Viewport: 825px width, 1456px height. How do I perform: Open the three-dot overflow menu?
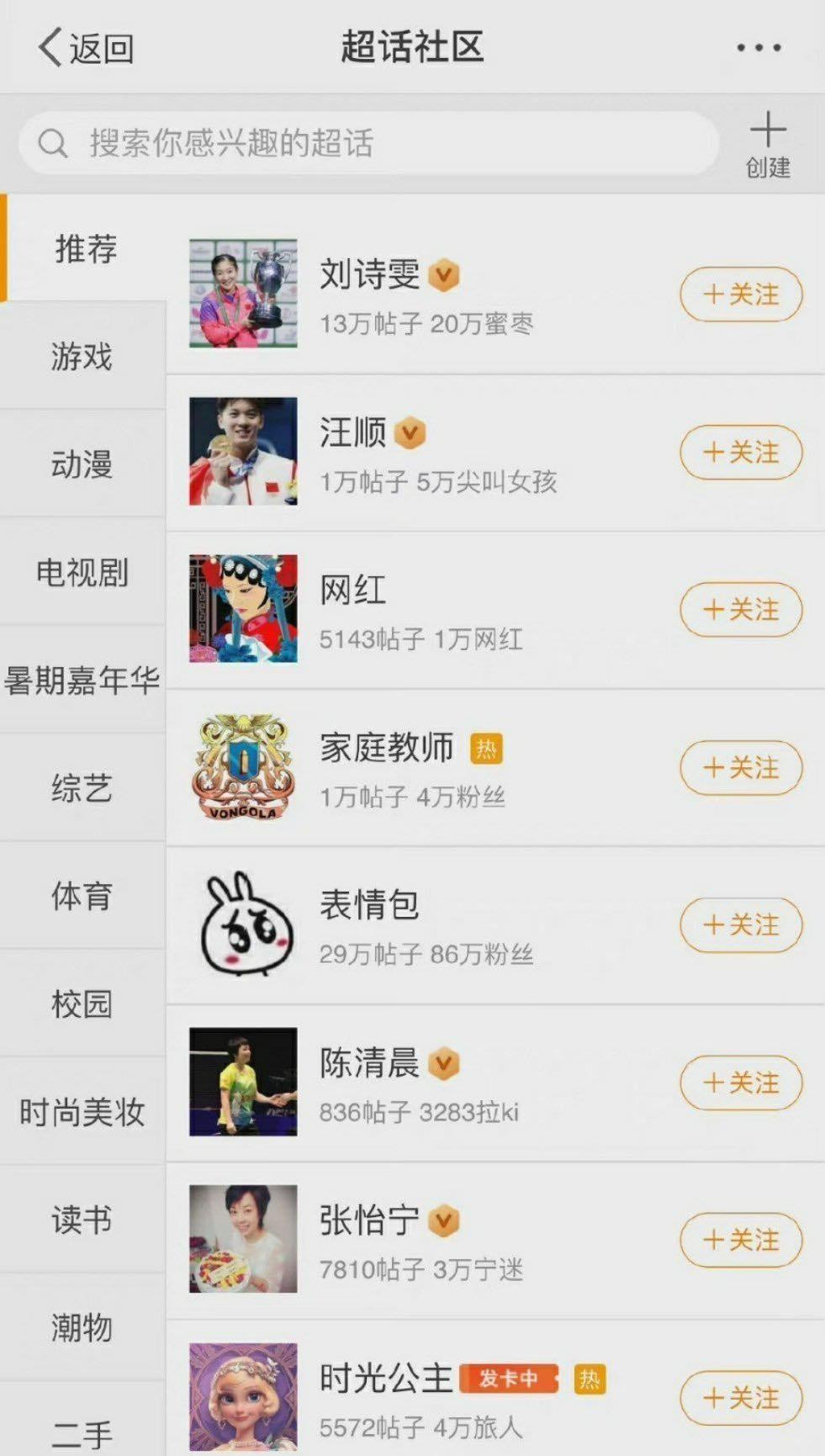pyautogui.click(x=759, y=48)
